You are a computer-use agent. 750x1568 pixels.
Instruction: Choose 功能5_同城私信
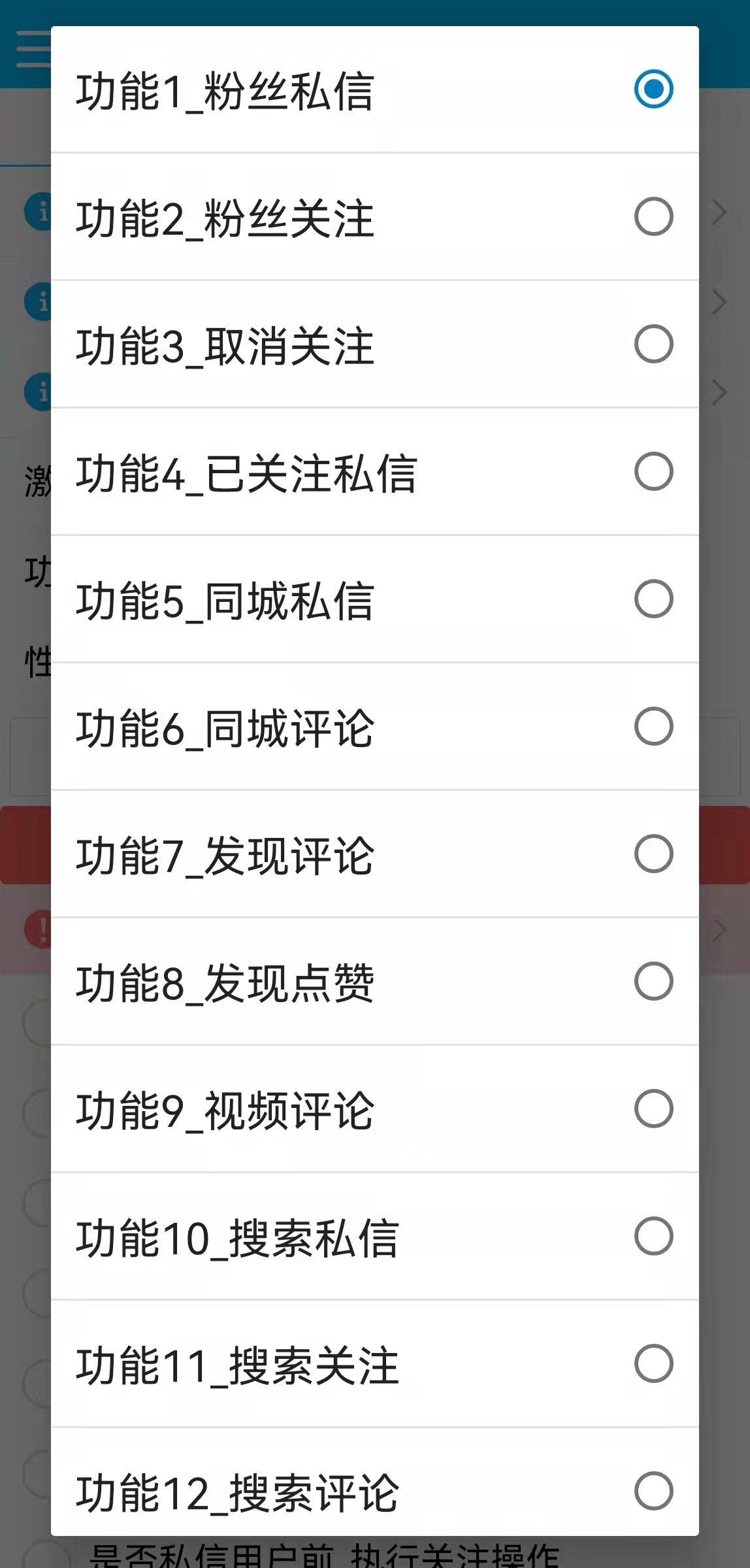click(374, 599)
